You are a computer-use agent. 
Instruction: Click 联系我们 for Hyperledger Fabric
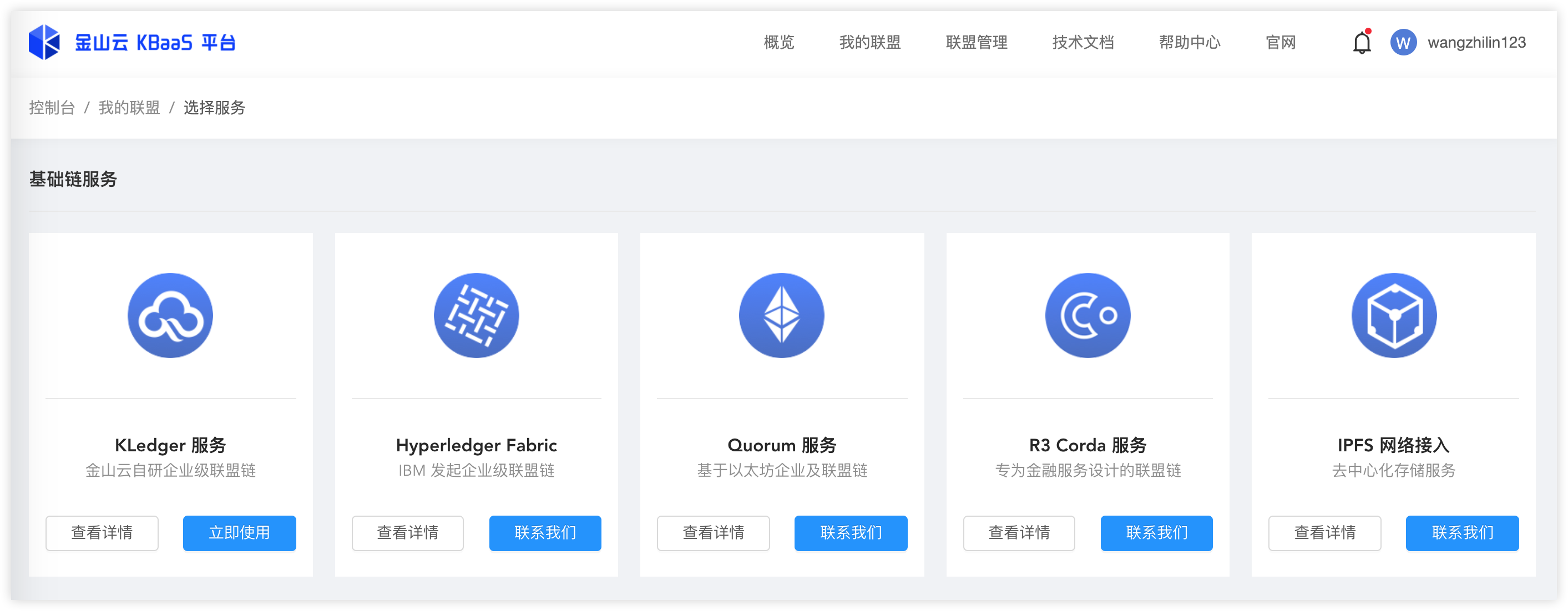coord(545,533)
